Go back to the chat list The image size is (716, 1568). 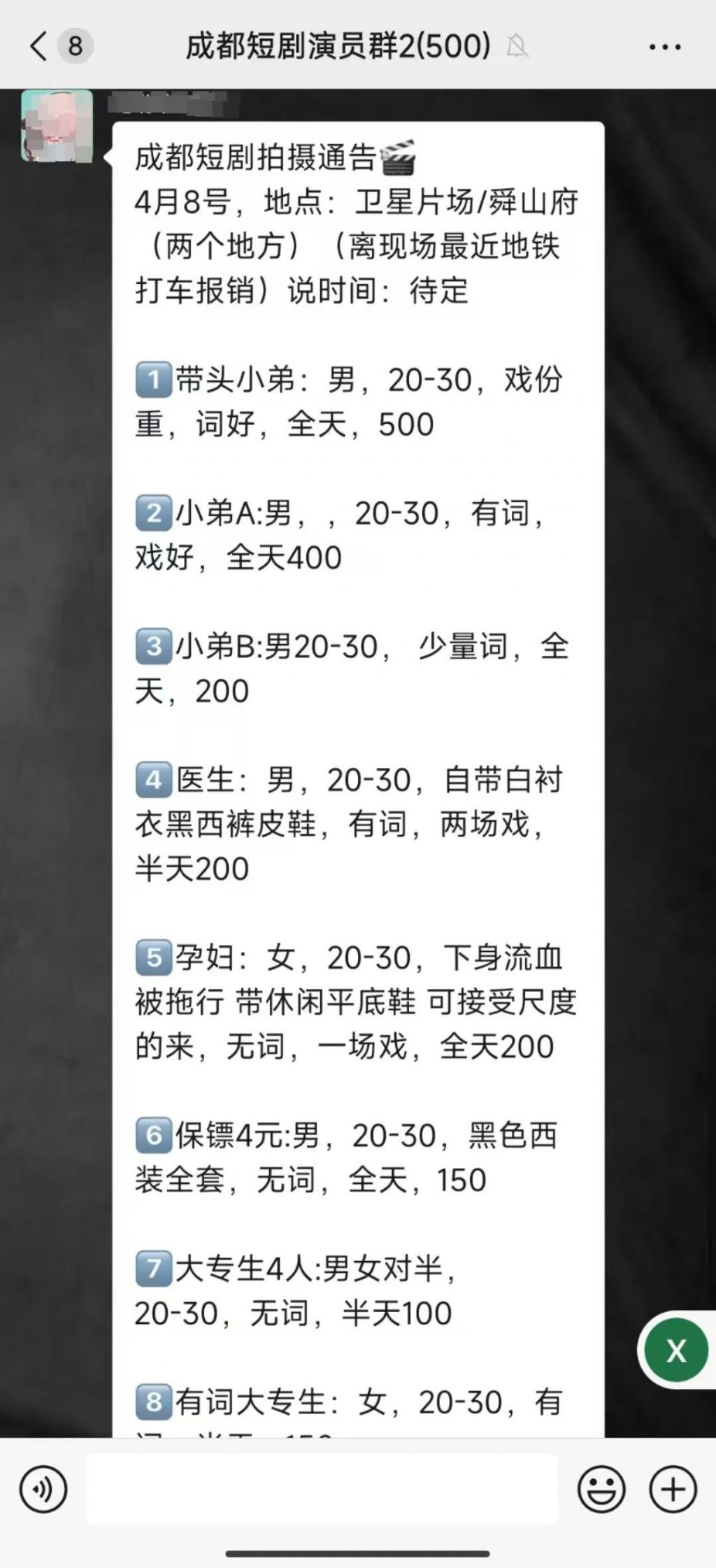pyautogui.click(x=40, y=47)
